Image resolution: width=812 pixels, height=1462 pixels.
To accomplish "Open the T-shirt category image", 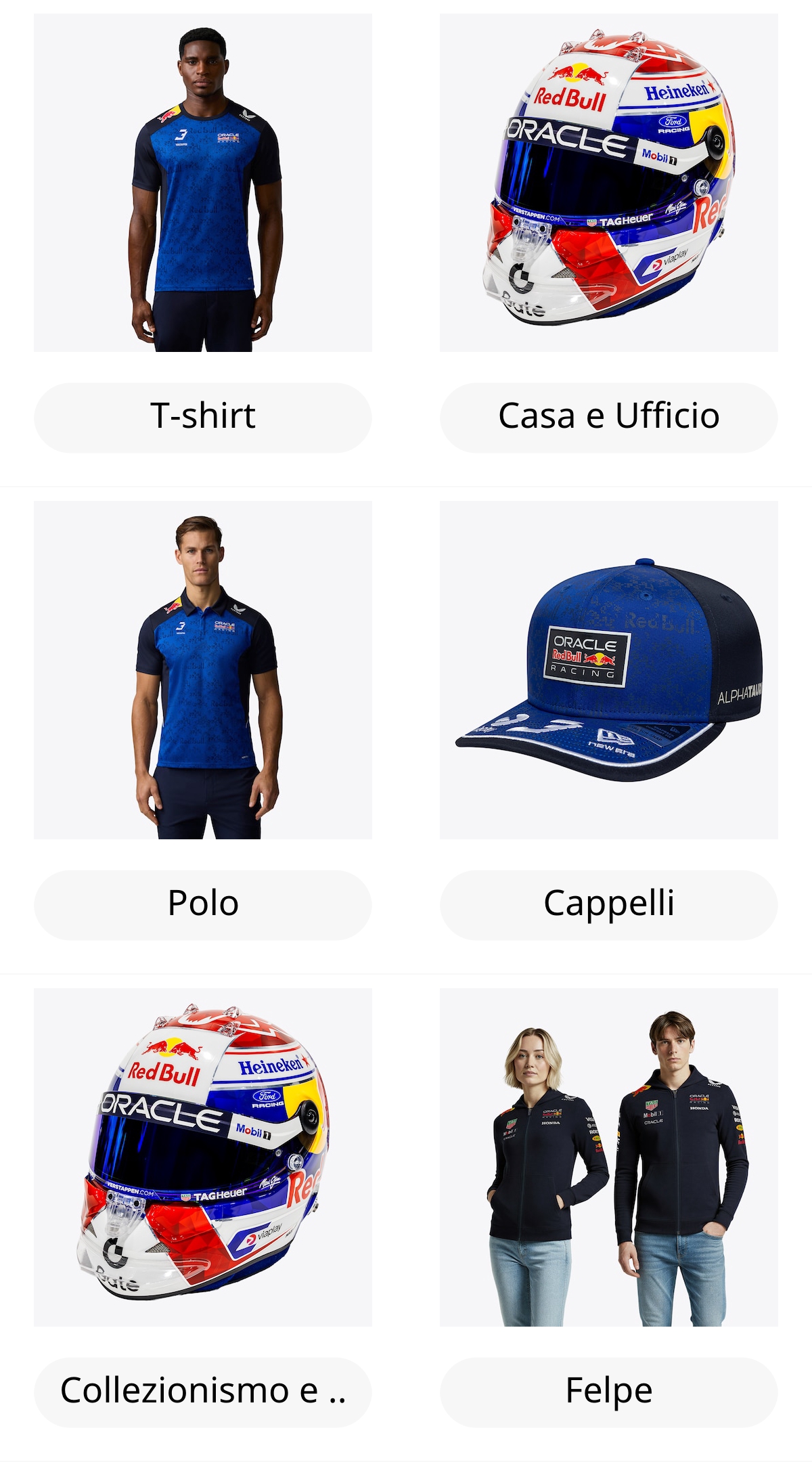I will 203,183.
